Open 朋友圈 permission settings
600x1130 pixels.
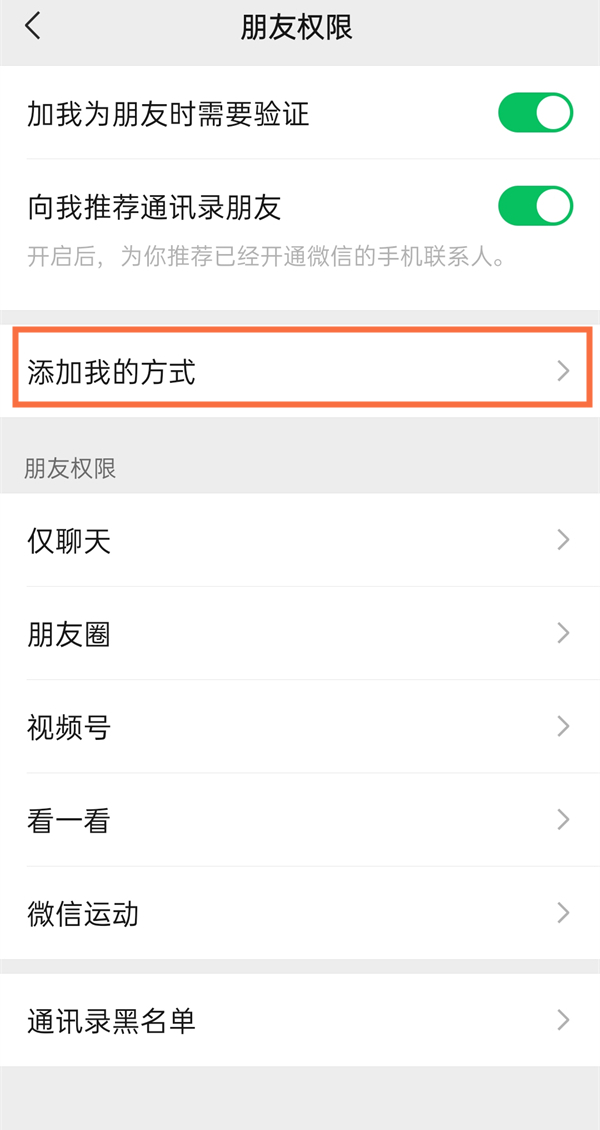(300, 634)
